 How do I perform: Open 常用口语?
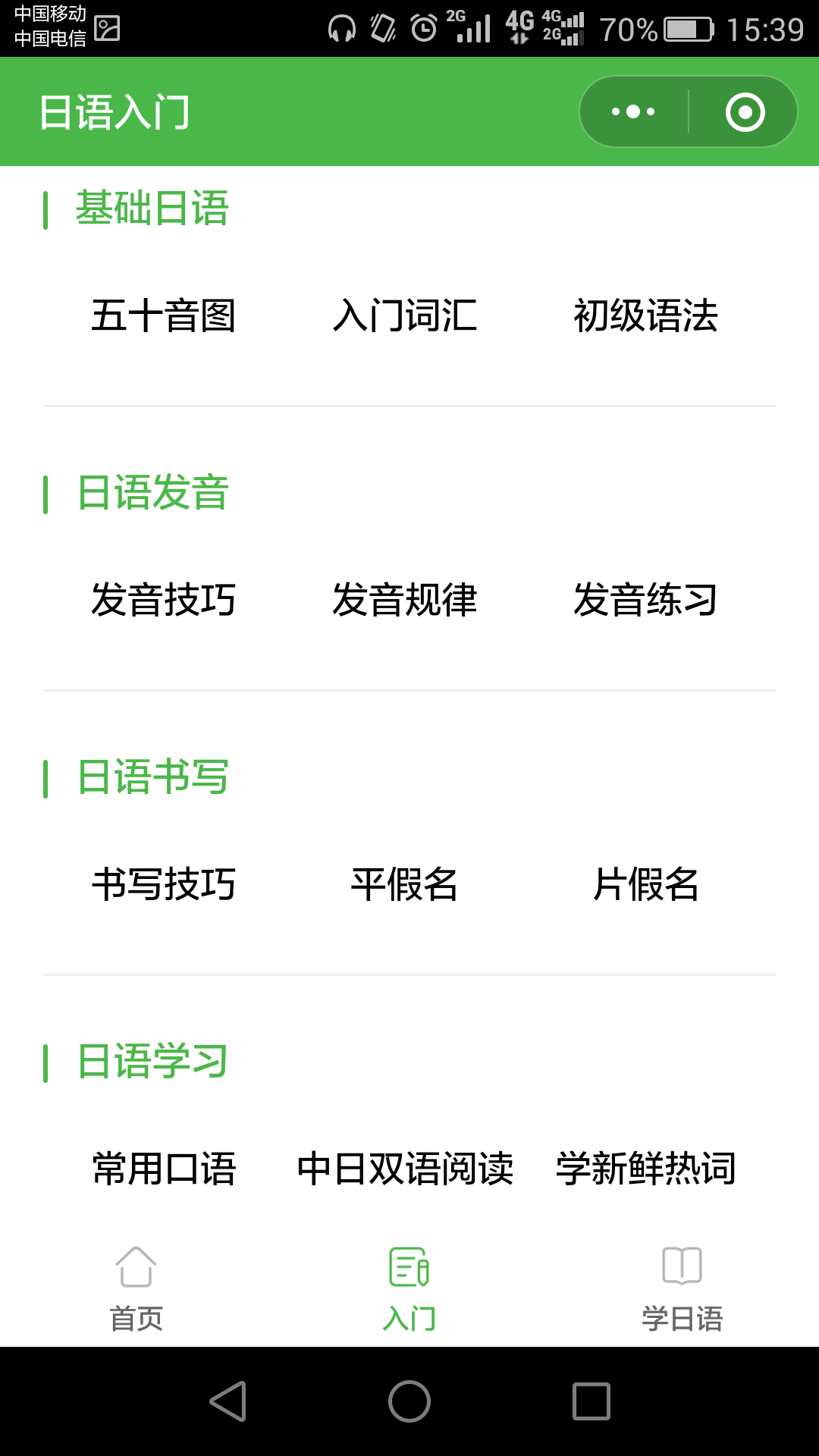[x=163, y=1169]
